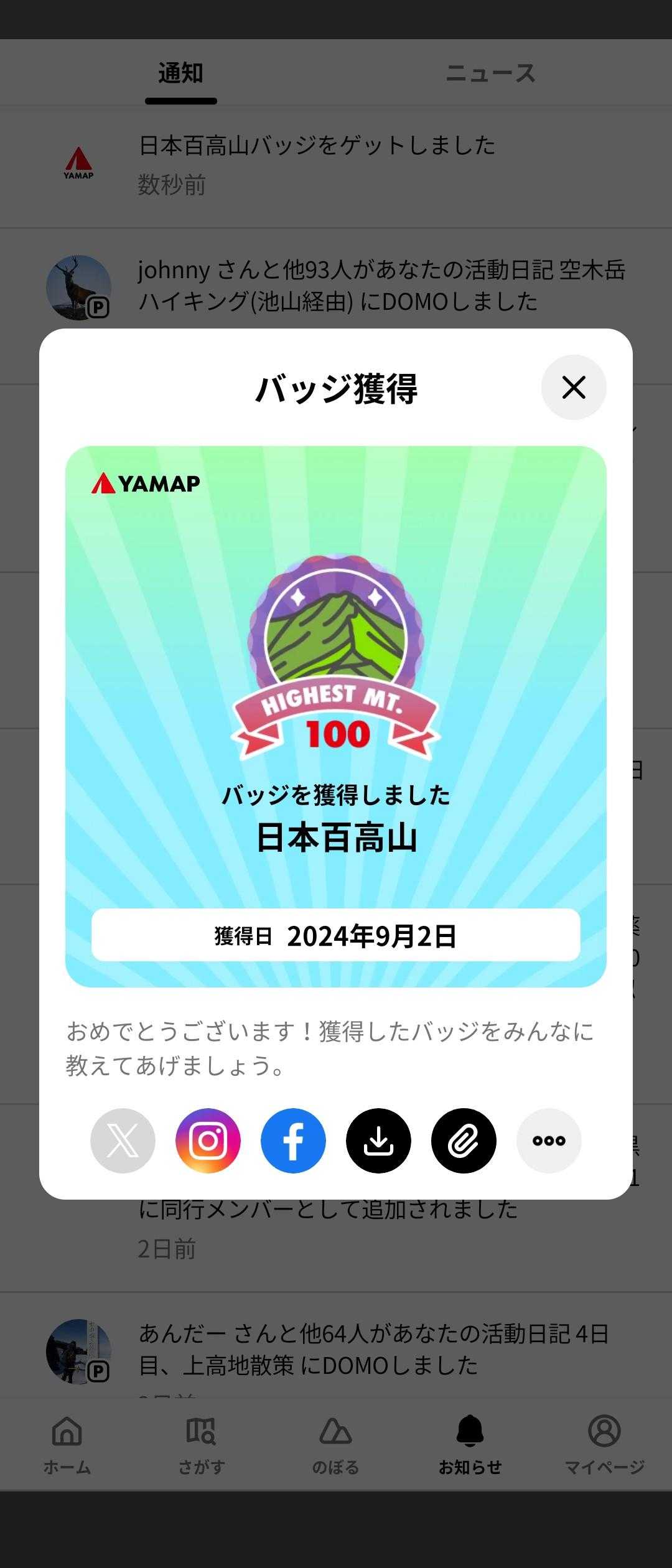The image size is (672, 1568).
Task: Share the badge on Facebook
Action: [x=293, y=1141]
